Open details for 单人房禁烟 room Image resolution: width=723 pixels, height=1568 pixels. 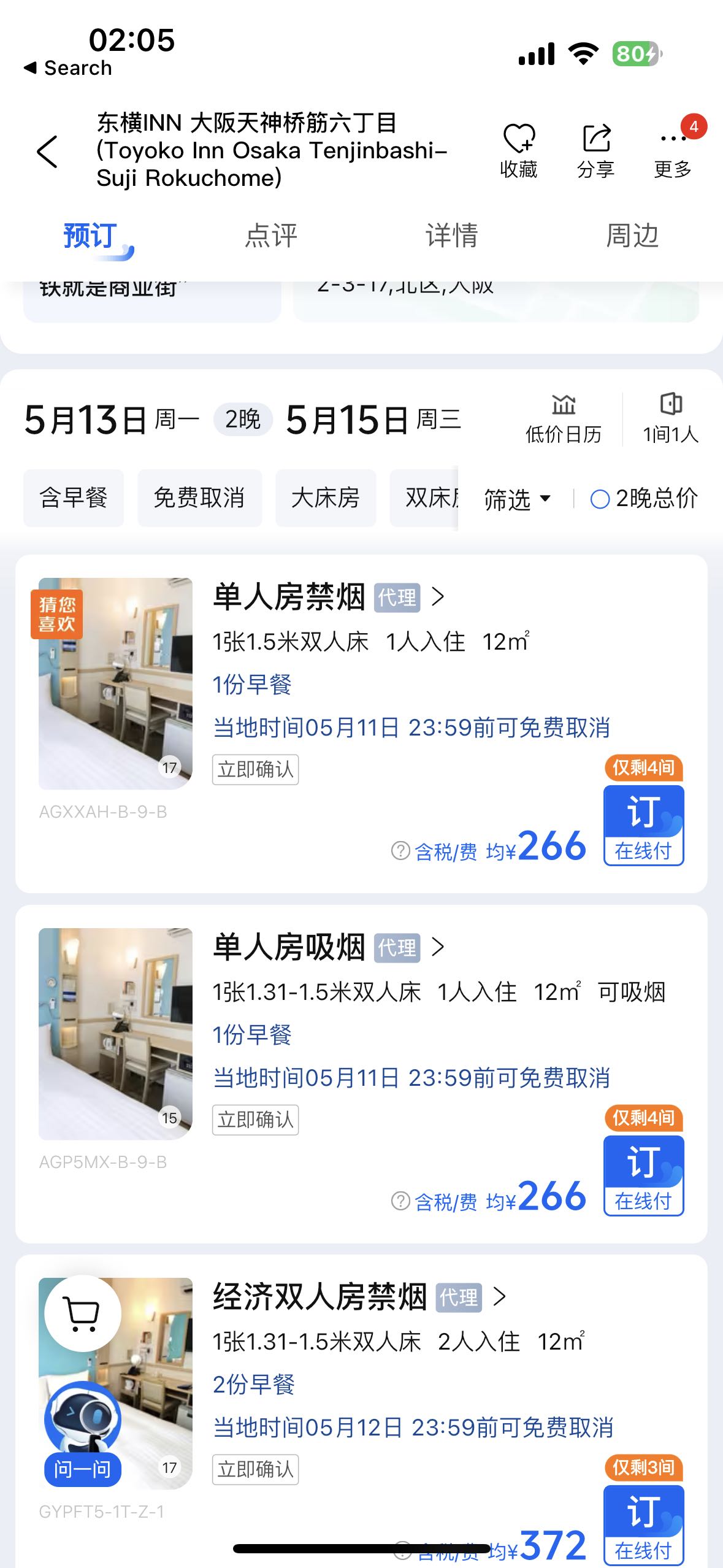[328, 597]
